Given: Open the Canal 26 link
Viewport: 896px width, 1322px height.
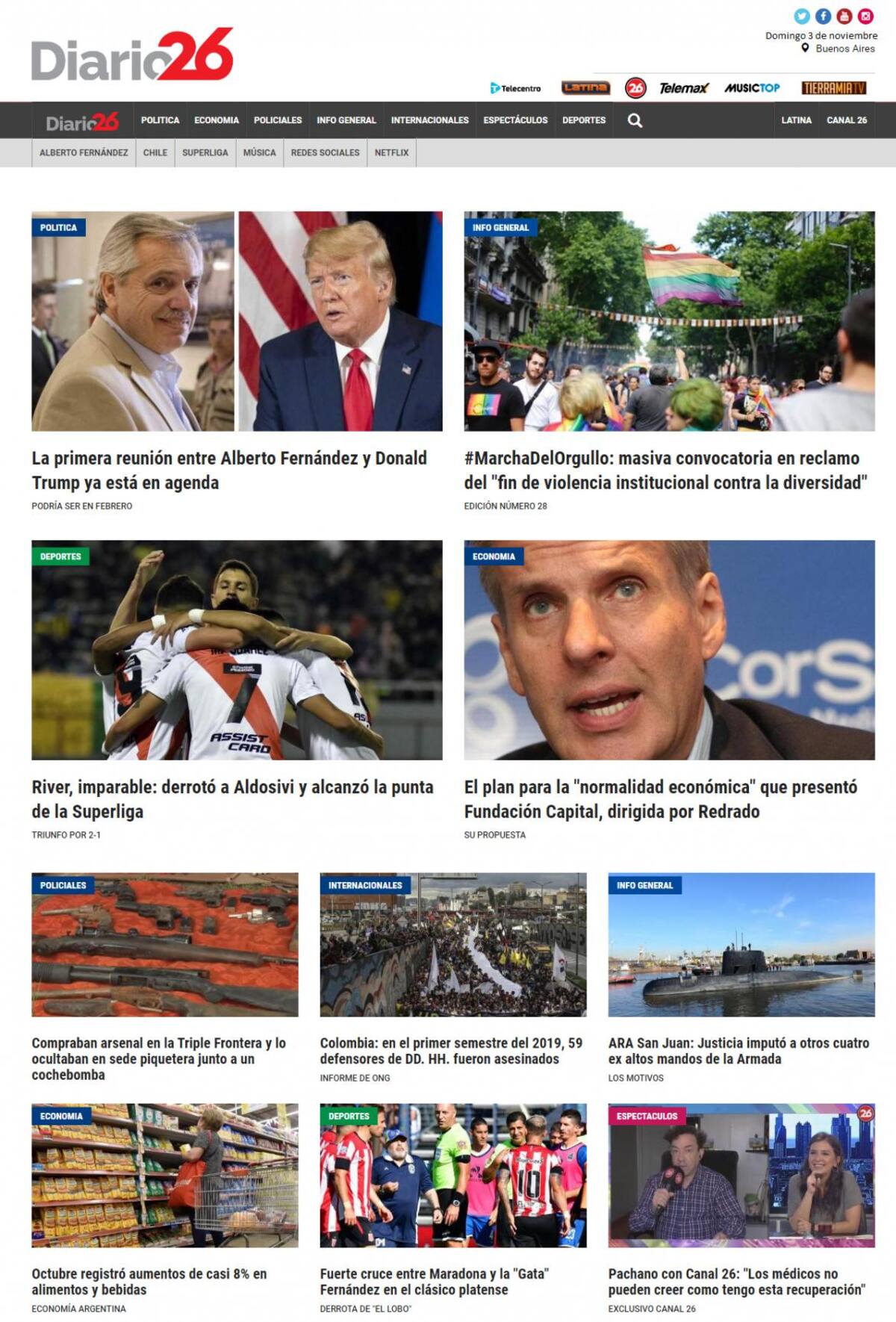Looking at the screenshot, I should point(847,120).
